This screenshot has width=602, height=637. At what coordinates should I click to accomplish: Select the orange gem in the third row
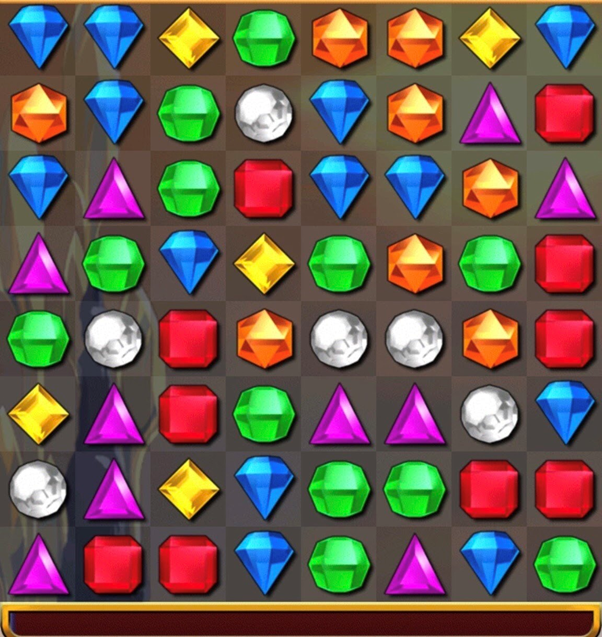coord(490,187)
